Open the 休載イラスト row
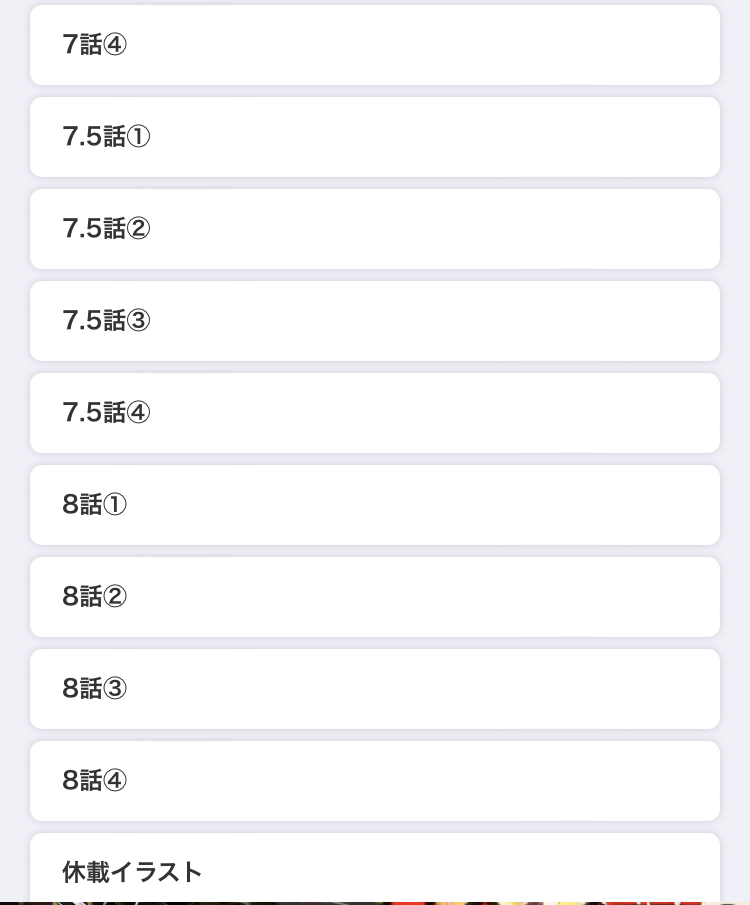This screenshot has width=750, height=905. pos(374,870)
